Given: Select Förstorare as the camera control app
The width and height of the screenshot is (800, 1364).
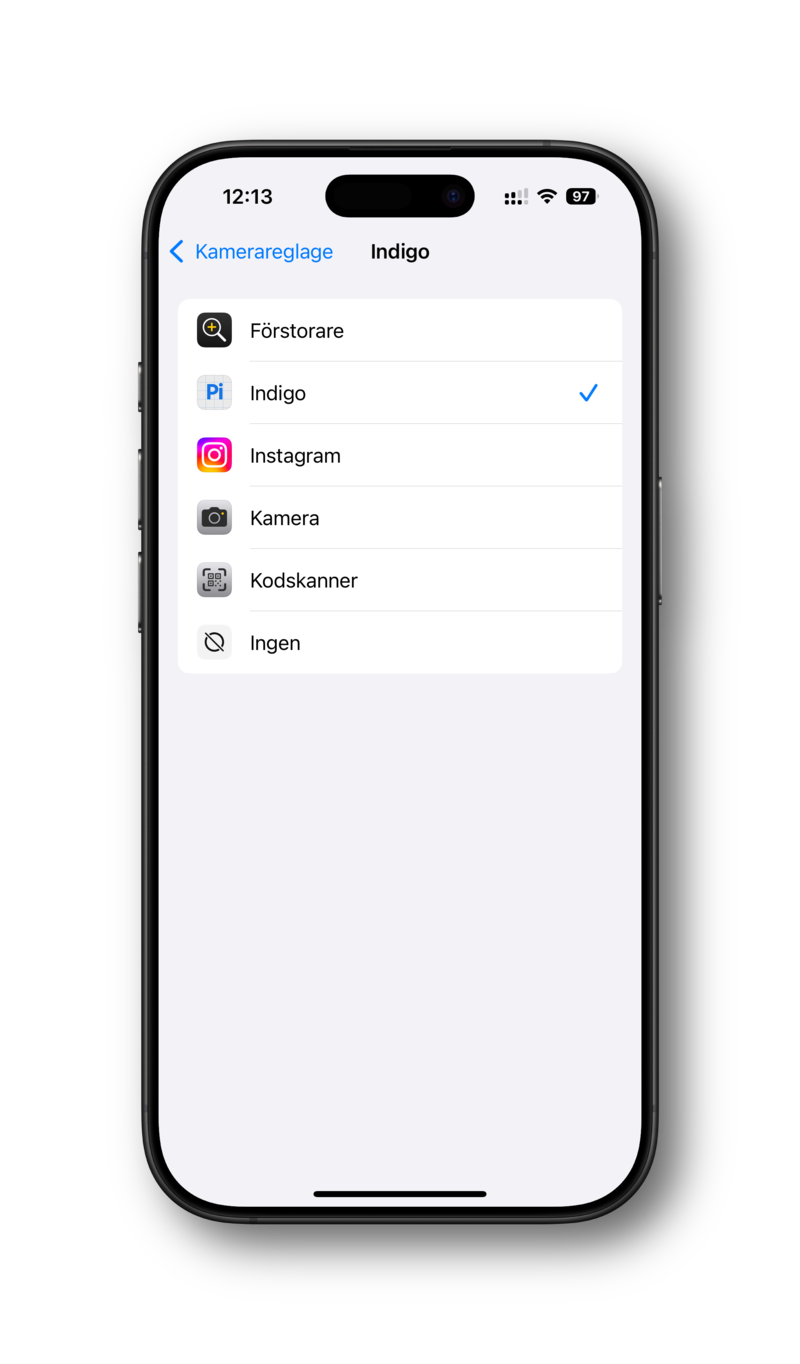Looking at the screenshot, I should (399, 331).
